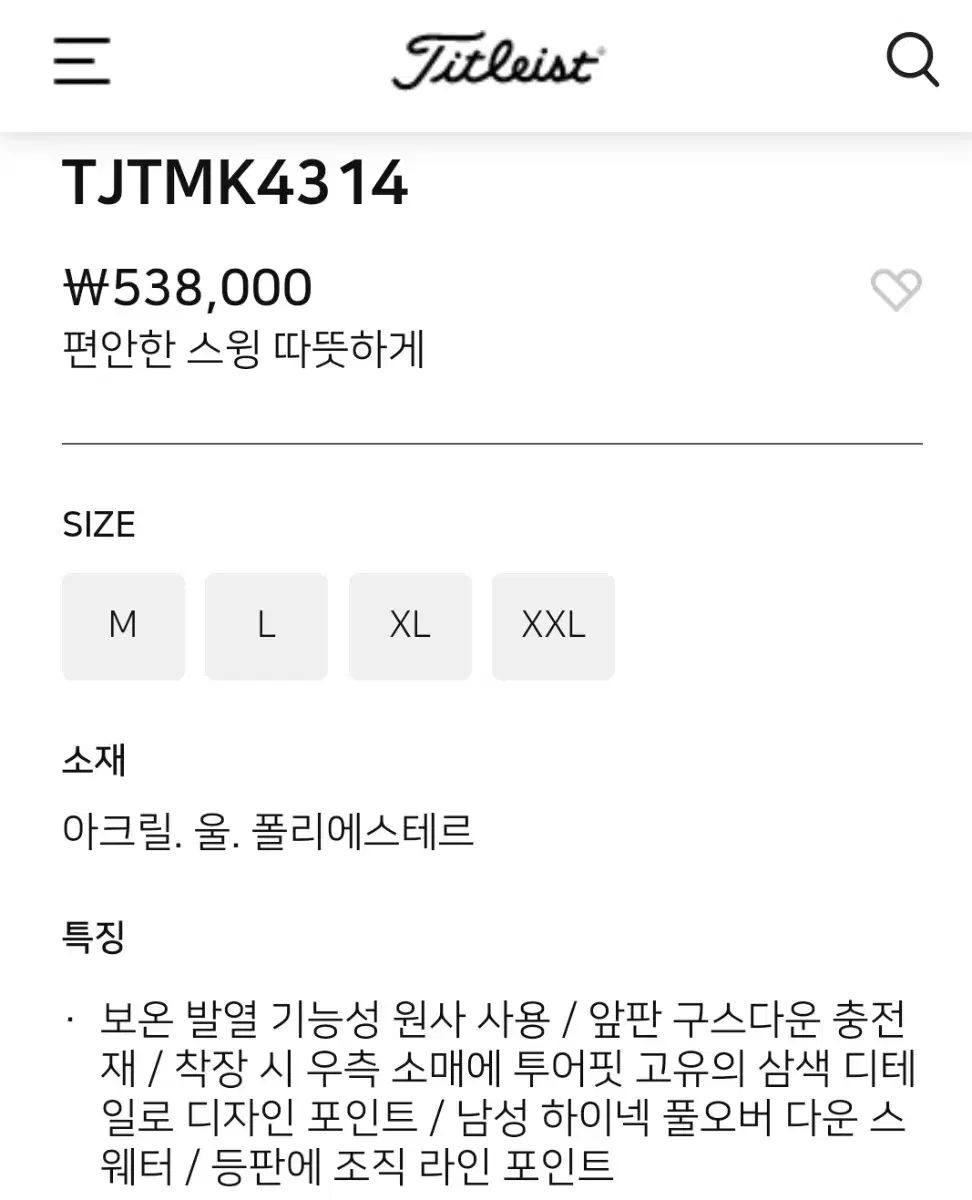
Task: Expand the site menu with the three-line icon
Action: pyautogui.click(x=81, y=63)
